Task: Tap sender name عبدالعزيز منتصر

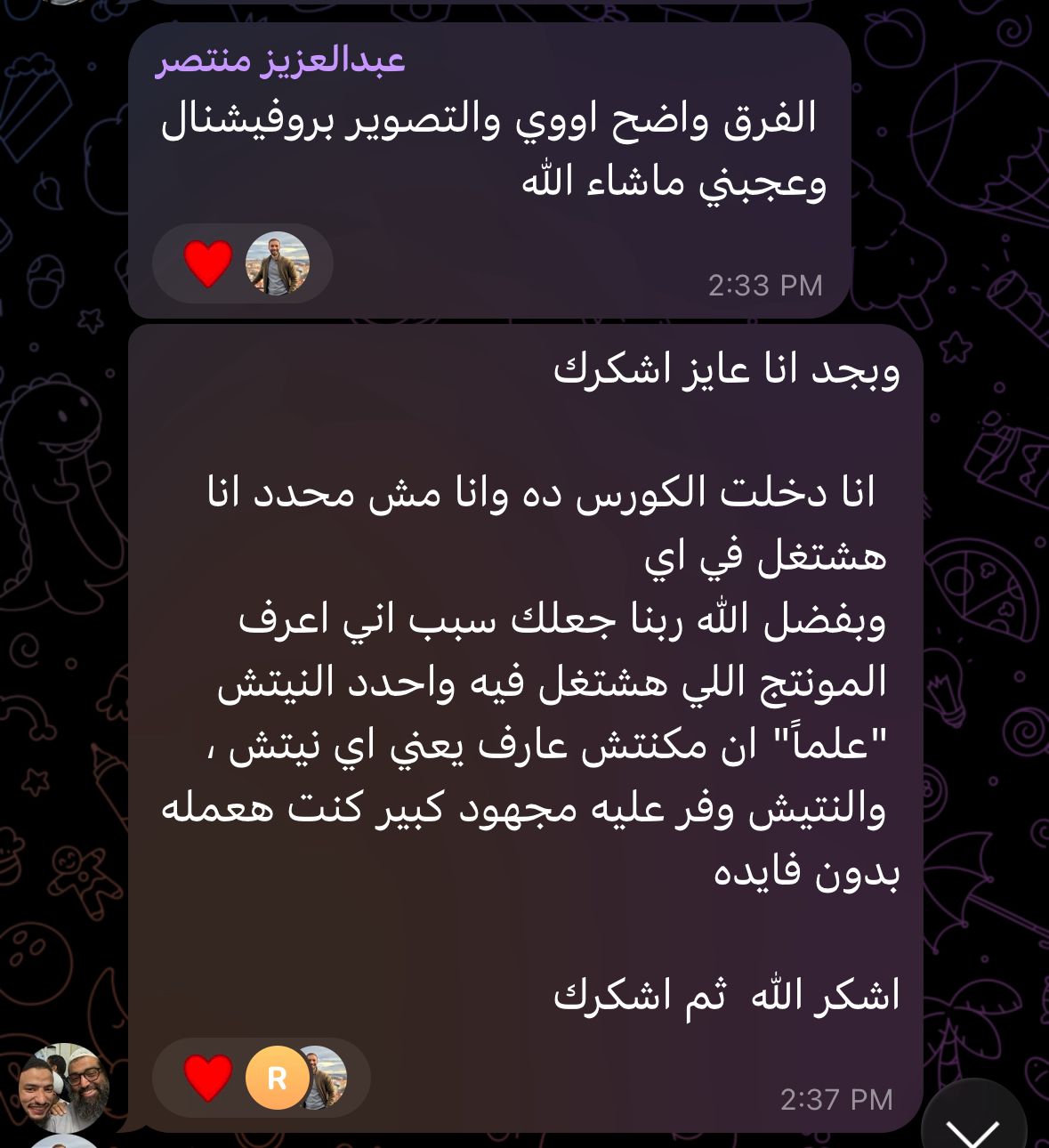Action: point(280,61)
